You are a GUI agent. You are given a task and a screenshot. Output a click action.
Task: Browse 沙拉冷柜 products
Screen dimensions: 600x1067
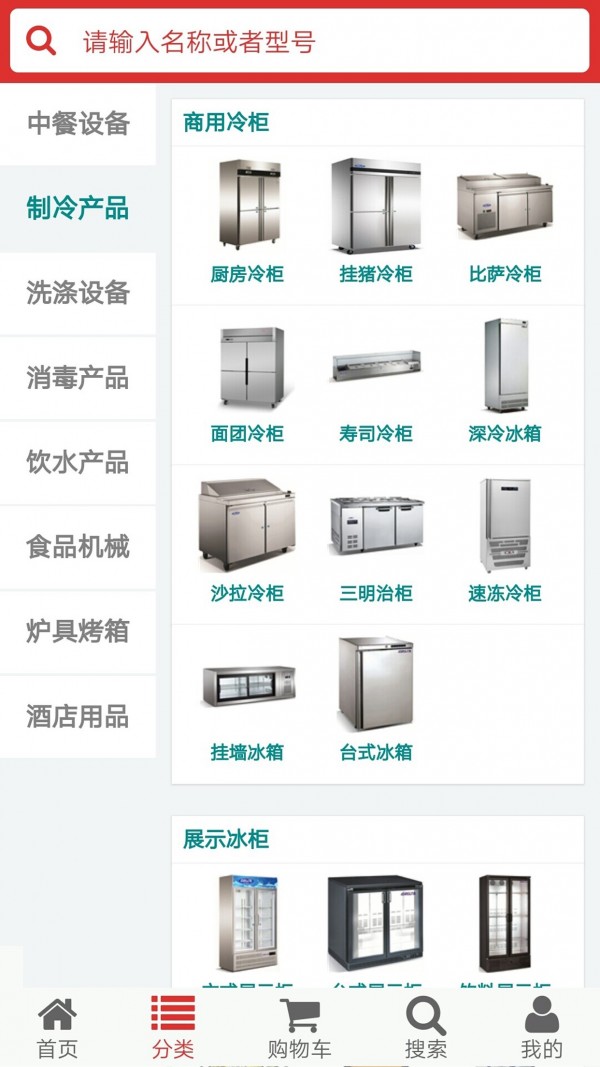247,541
